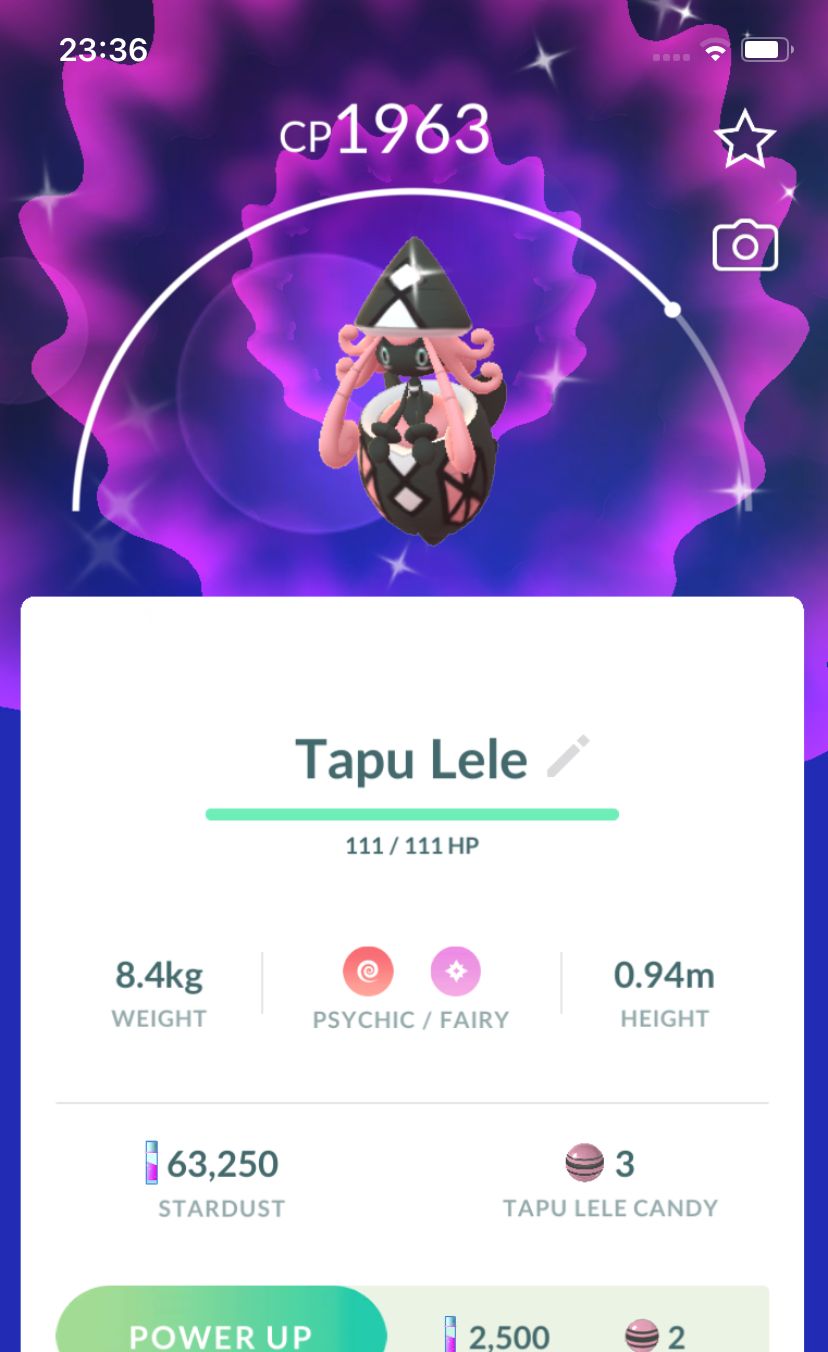Tap the green HP bar
Viewport: 828px width, 1352px height.
click(413, 814)
